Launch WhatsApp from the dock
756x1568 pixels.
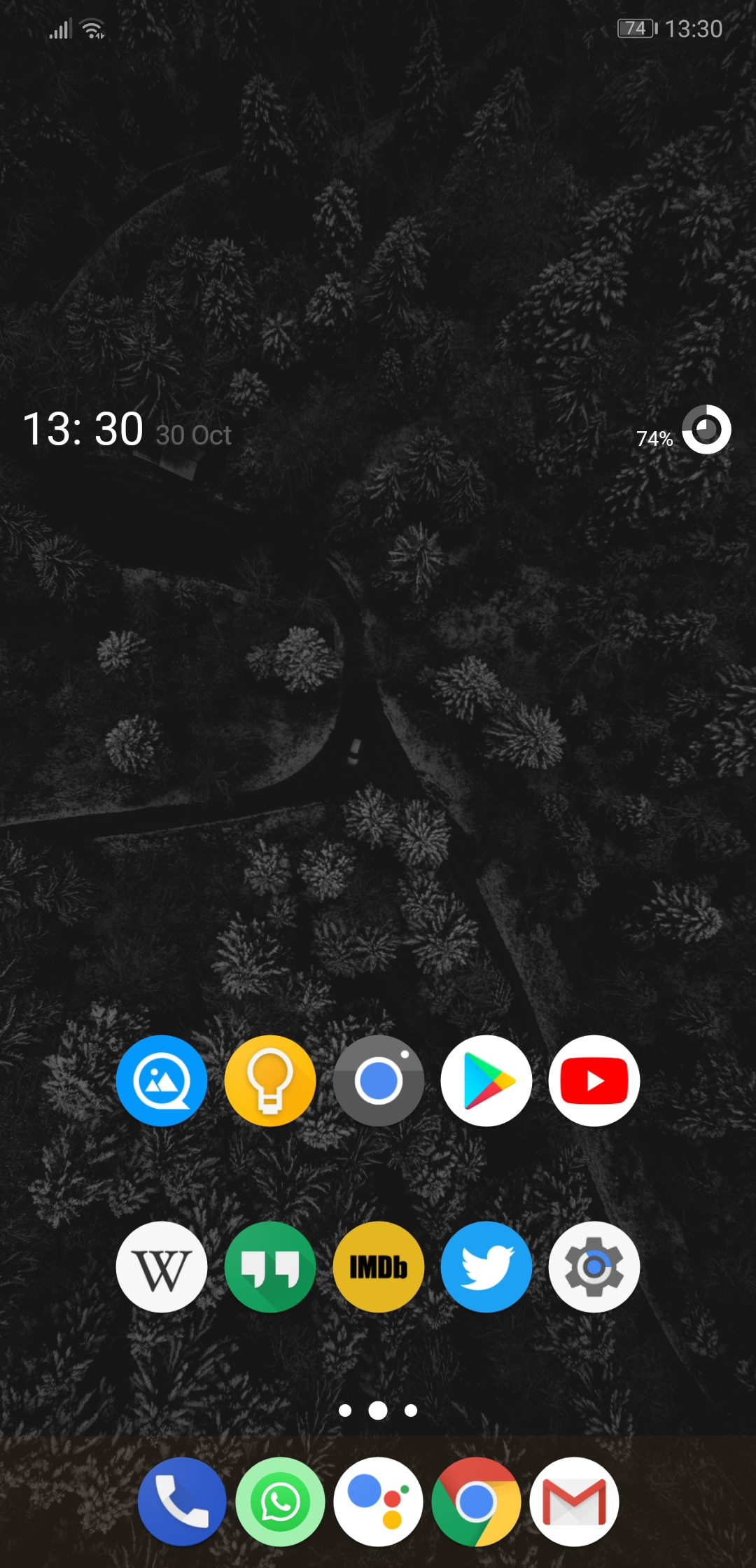coord(280,1501)
